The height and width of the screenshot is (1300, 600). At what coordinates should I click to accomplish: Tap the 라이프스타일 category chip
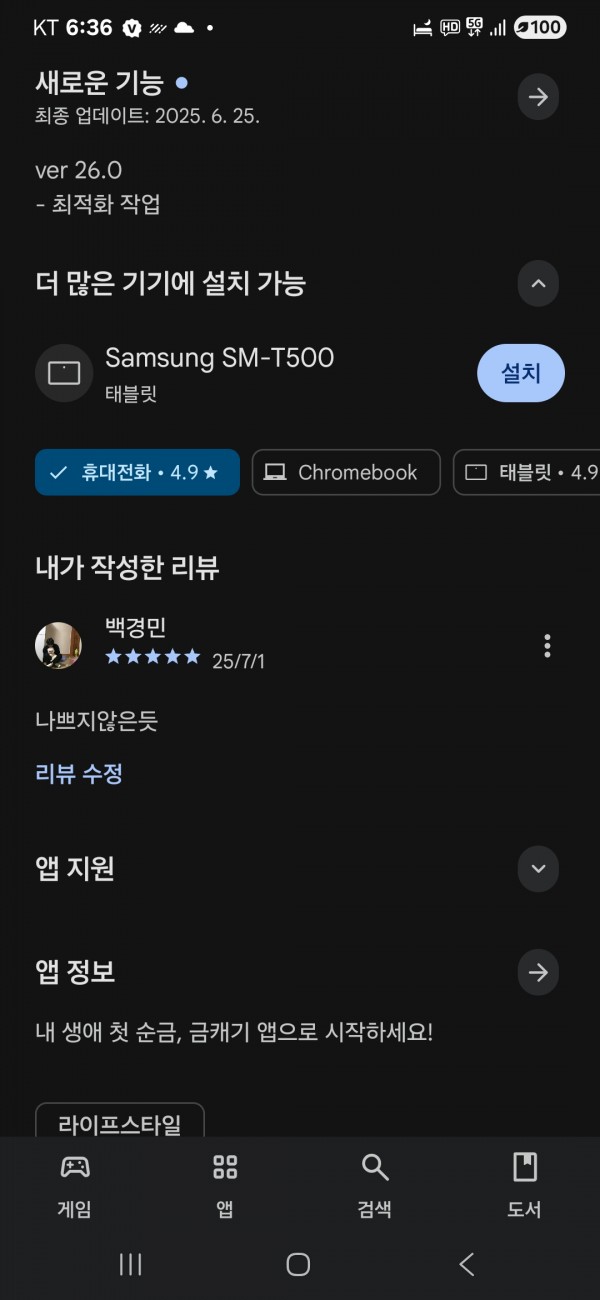pyautogui.click(x=120, y=1120)
